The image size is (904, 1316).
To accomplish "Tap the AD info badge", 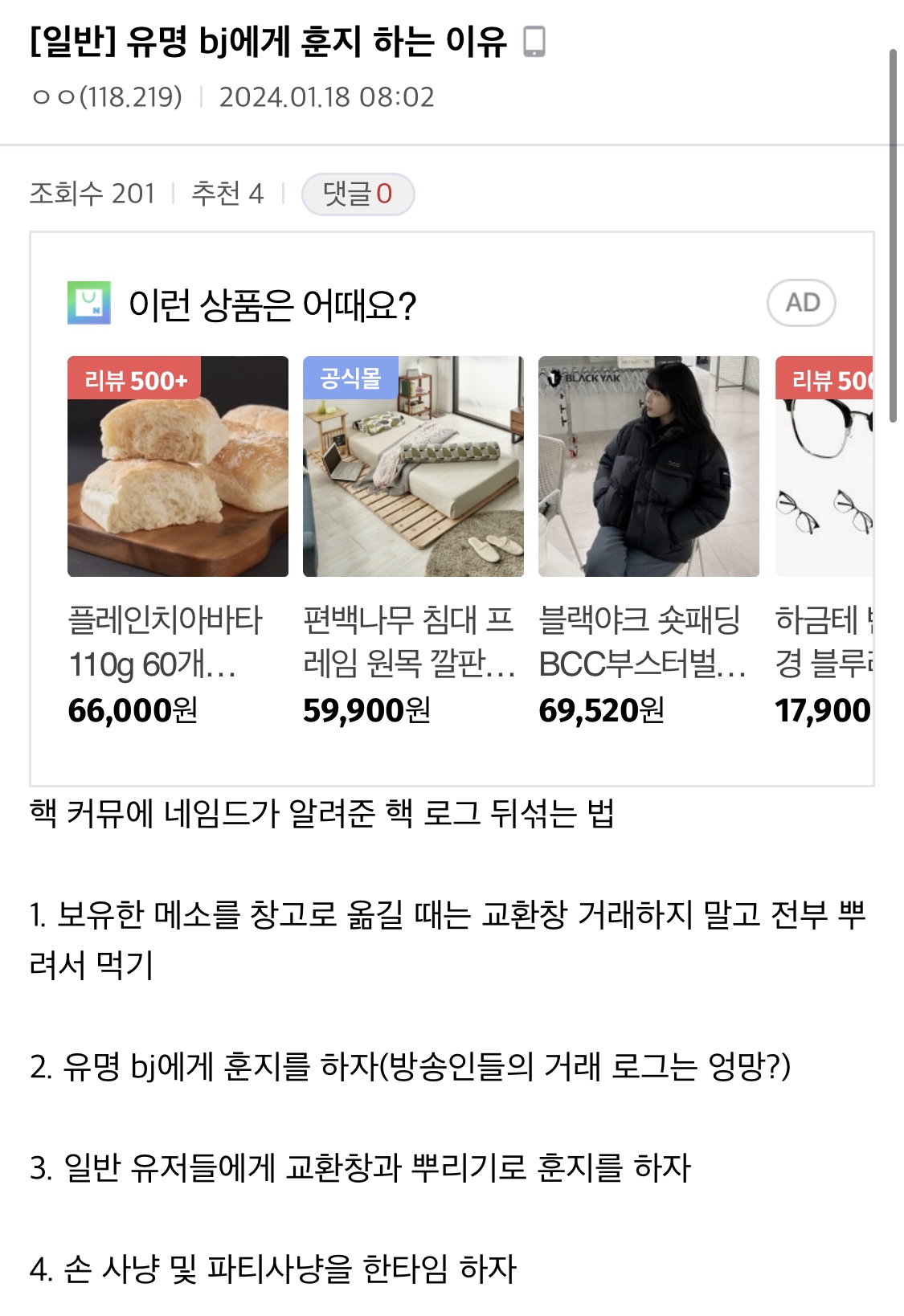I will 801,303.
